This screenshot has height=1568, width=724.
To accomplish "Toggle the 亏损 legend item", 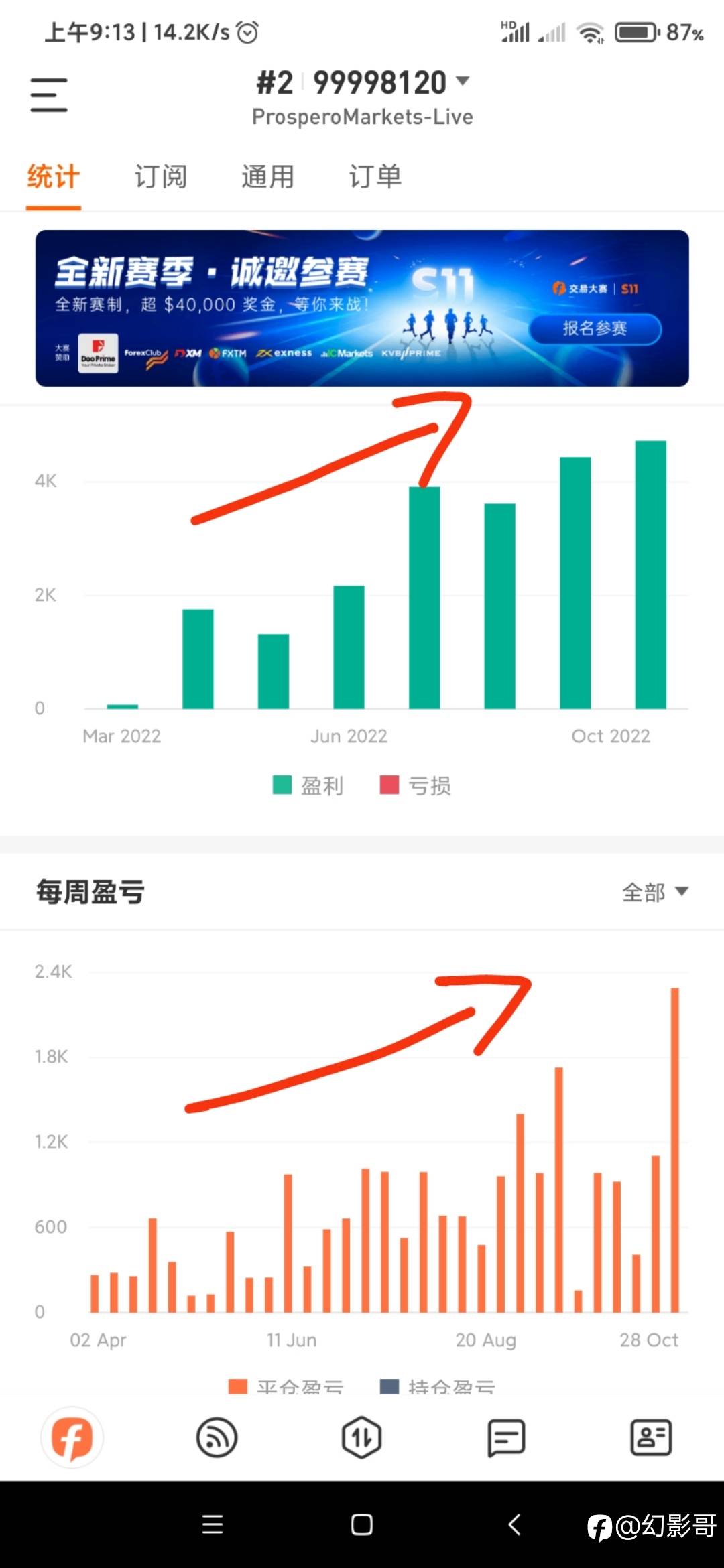I will 416,785.
